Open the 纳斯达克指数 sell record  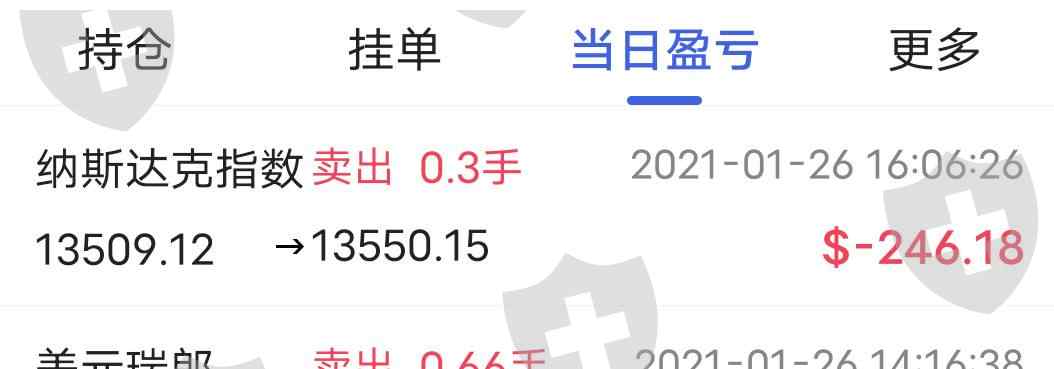527,206
